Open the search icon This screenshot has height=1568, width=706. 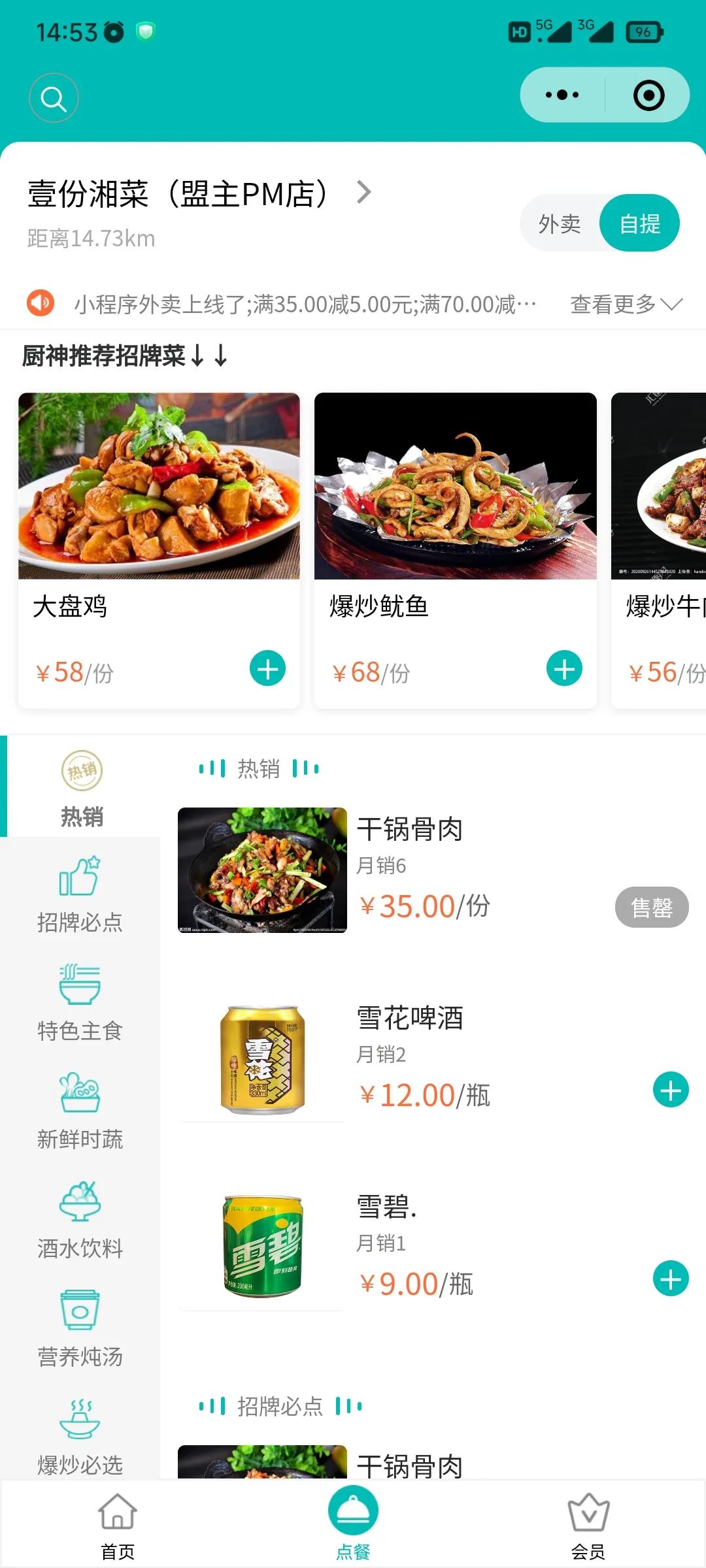[54, 98]
